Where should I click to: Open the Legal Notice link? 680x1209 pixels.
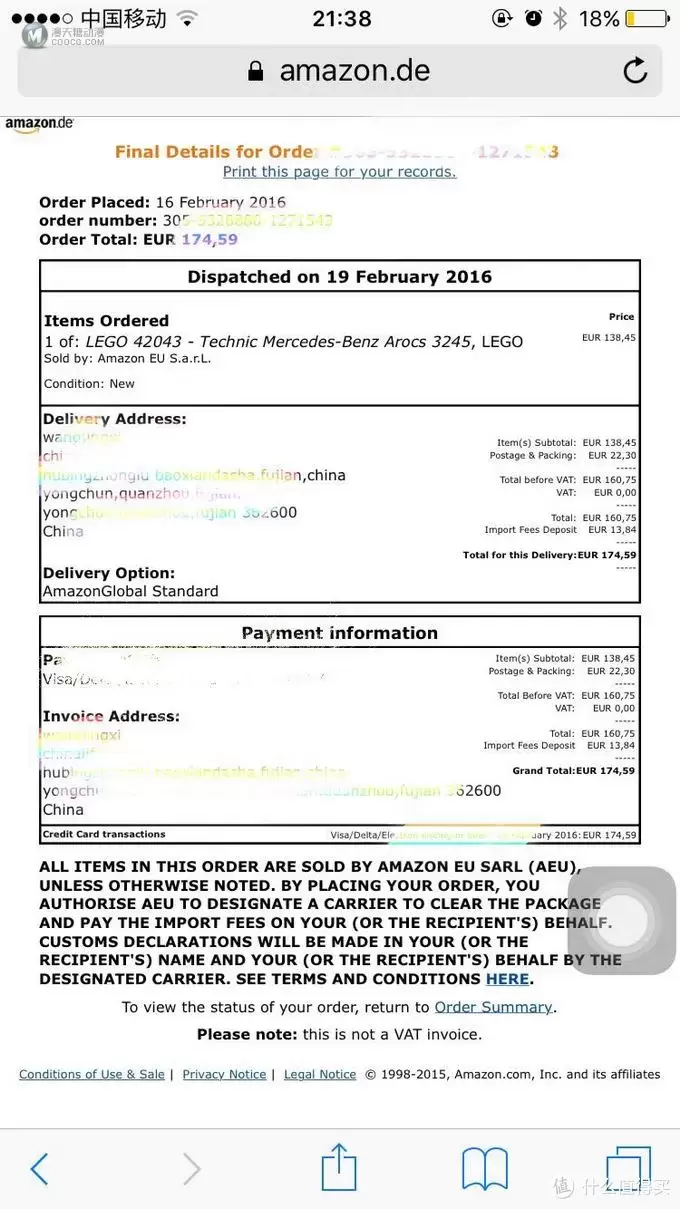tap(320, 1074)
